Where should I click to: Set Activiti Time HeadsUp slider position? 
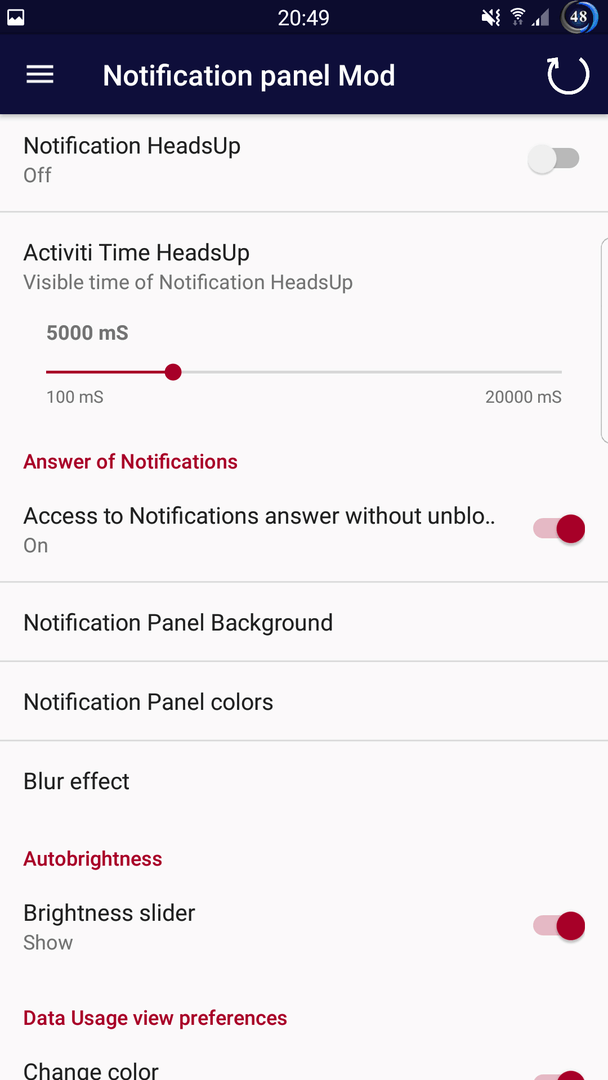(x=173, y=372)
